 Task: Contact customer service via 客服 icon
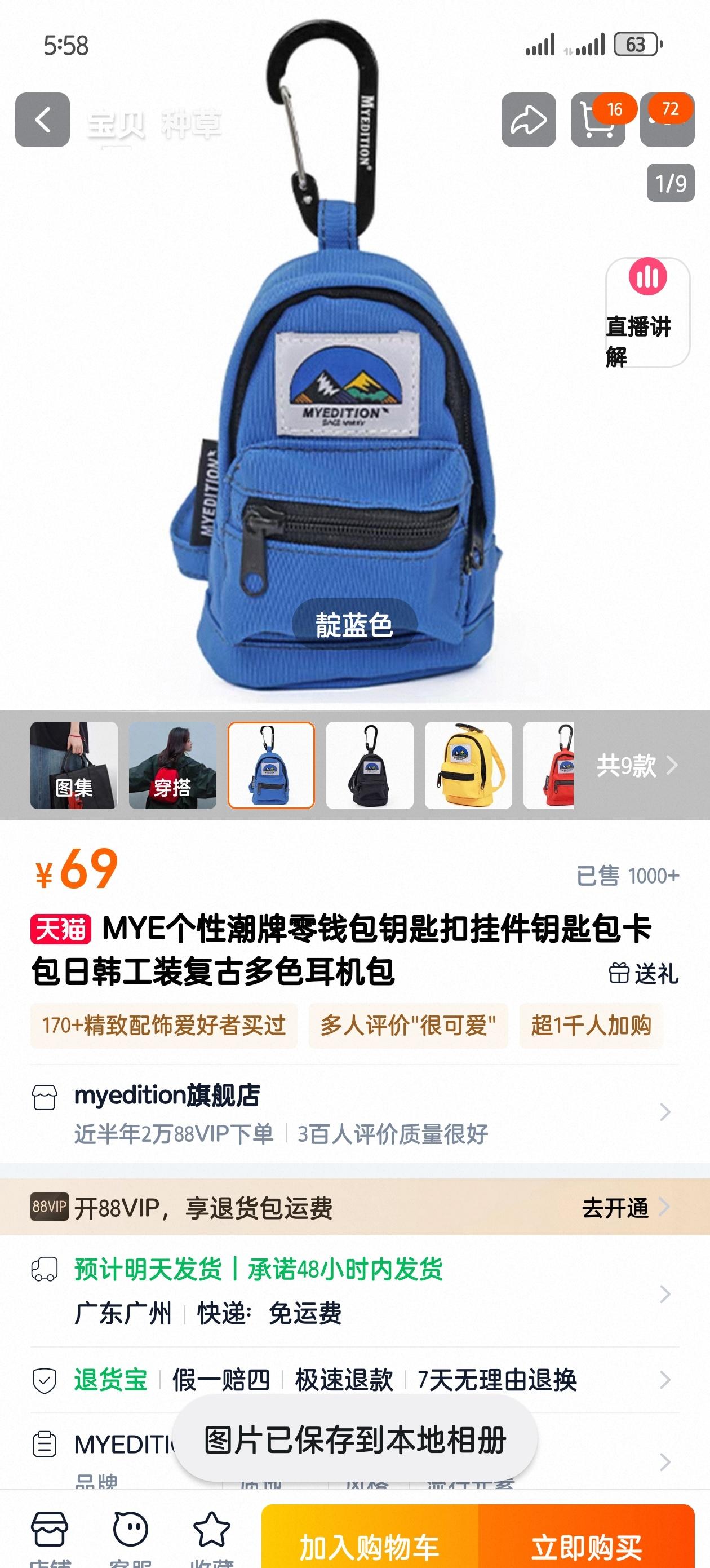(x=130, y=1538)
